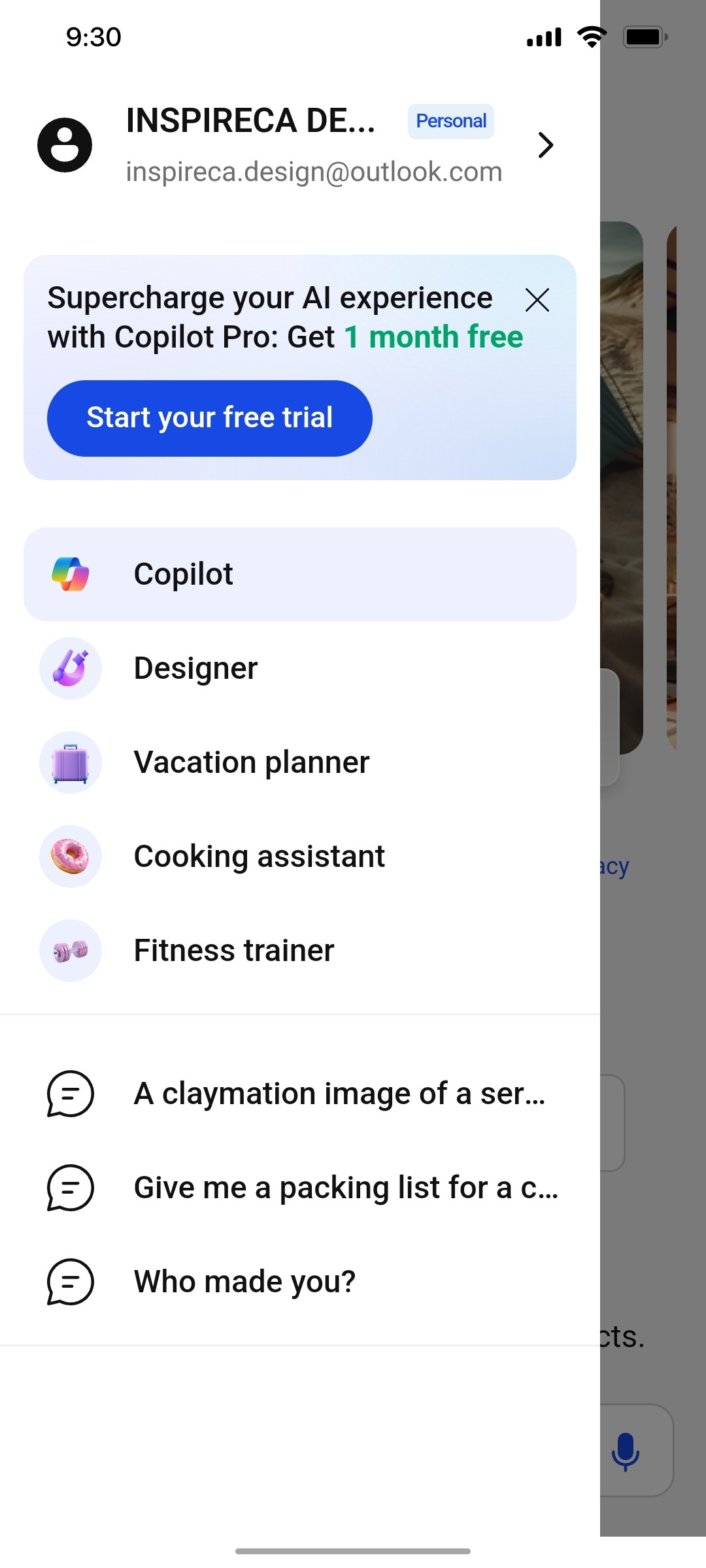Select the INSPIRECA DE... account name
This screenshot has width=706, height=1568.
251,120
